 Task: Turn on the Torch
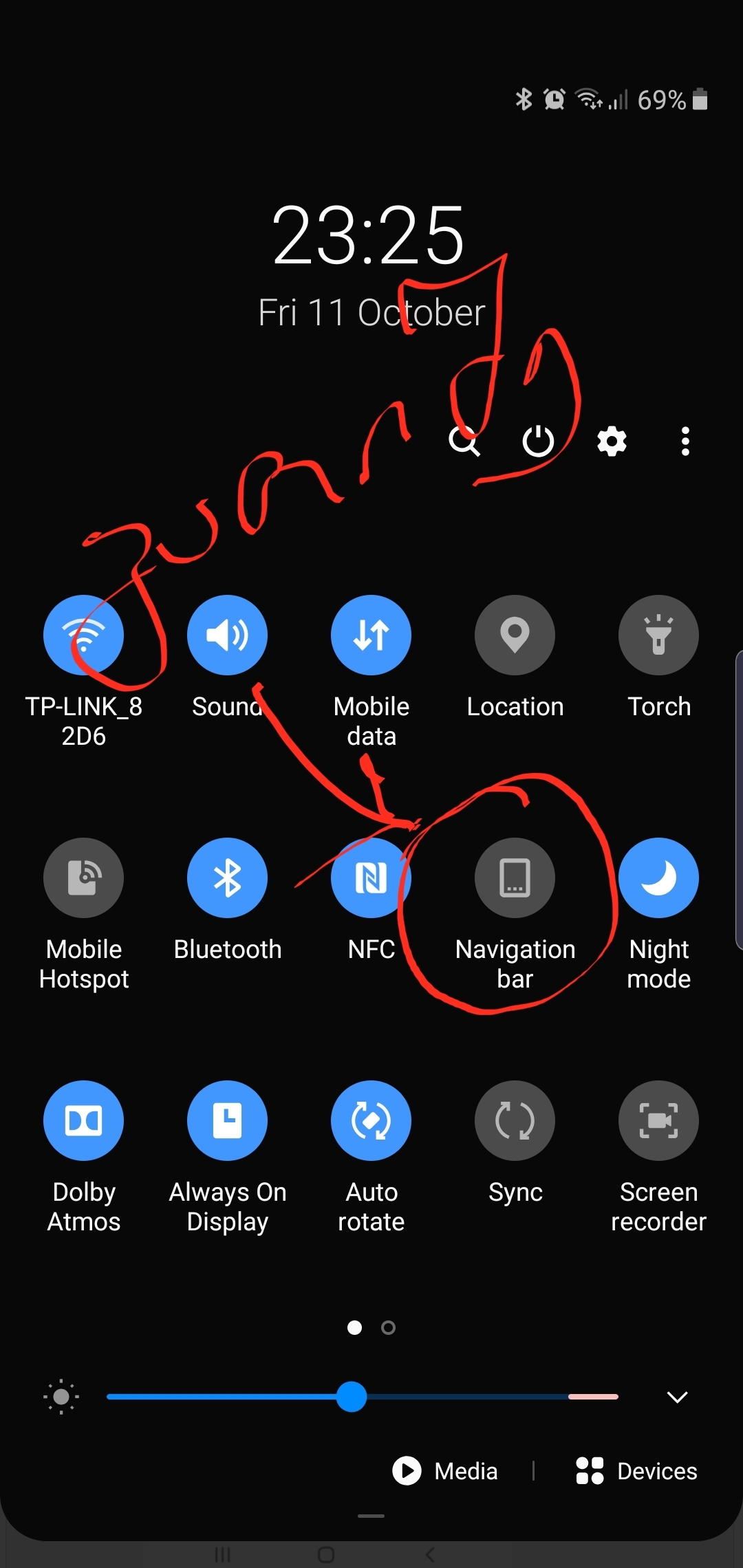click(x=658, y=635)
